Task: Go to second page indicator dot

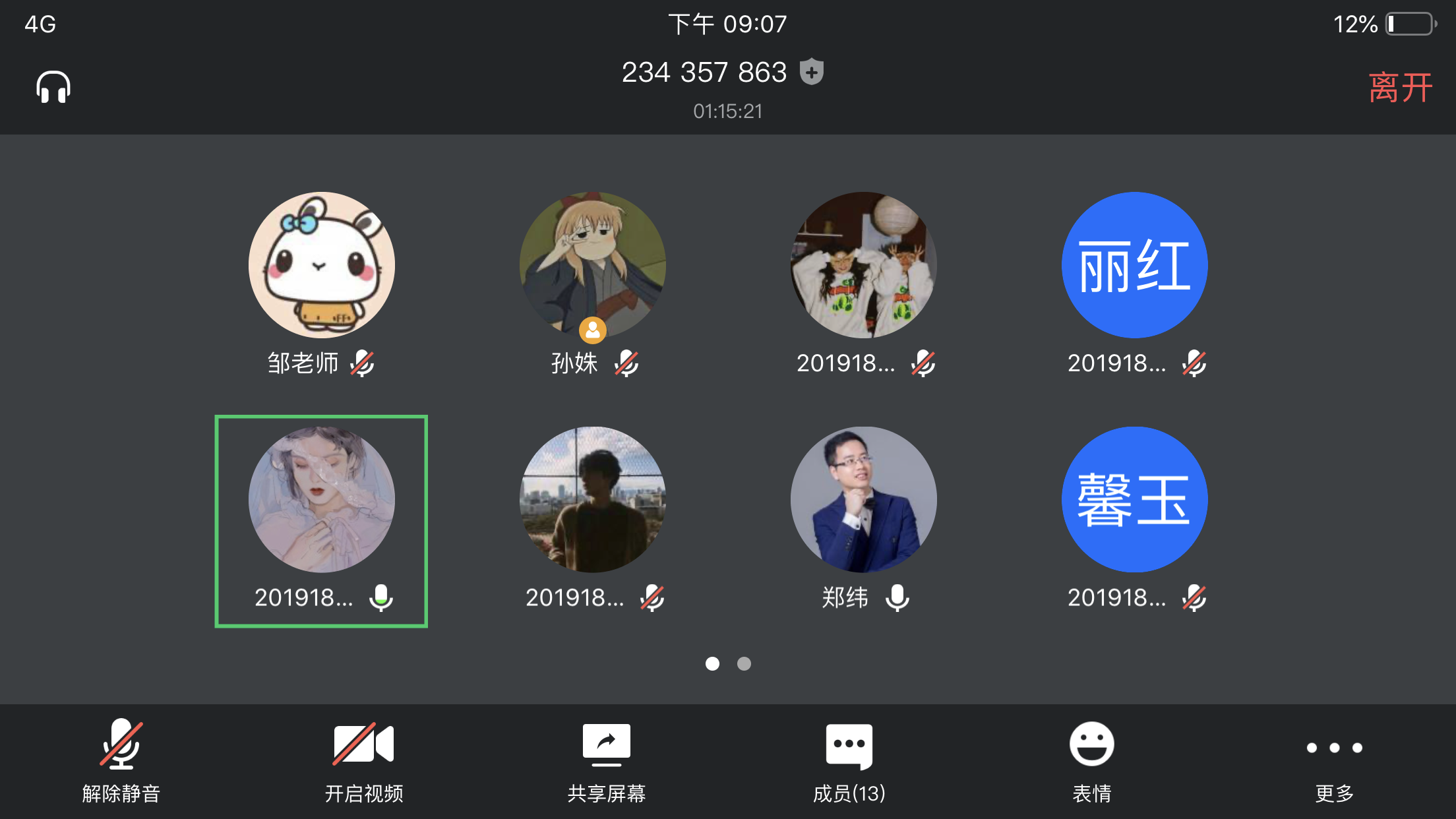Action: 744,663
